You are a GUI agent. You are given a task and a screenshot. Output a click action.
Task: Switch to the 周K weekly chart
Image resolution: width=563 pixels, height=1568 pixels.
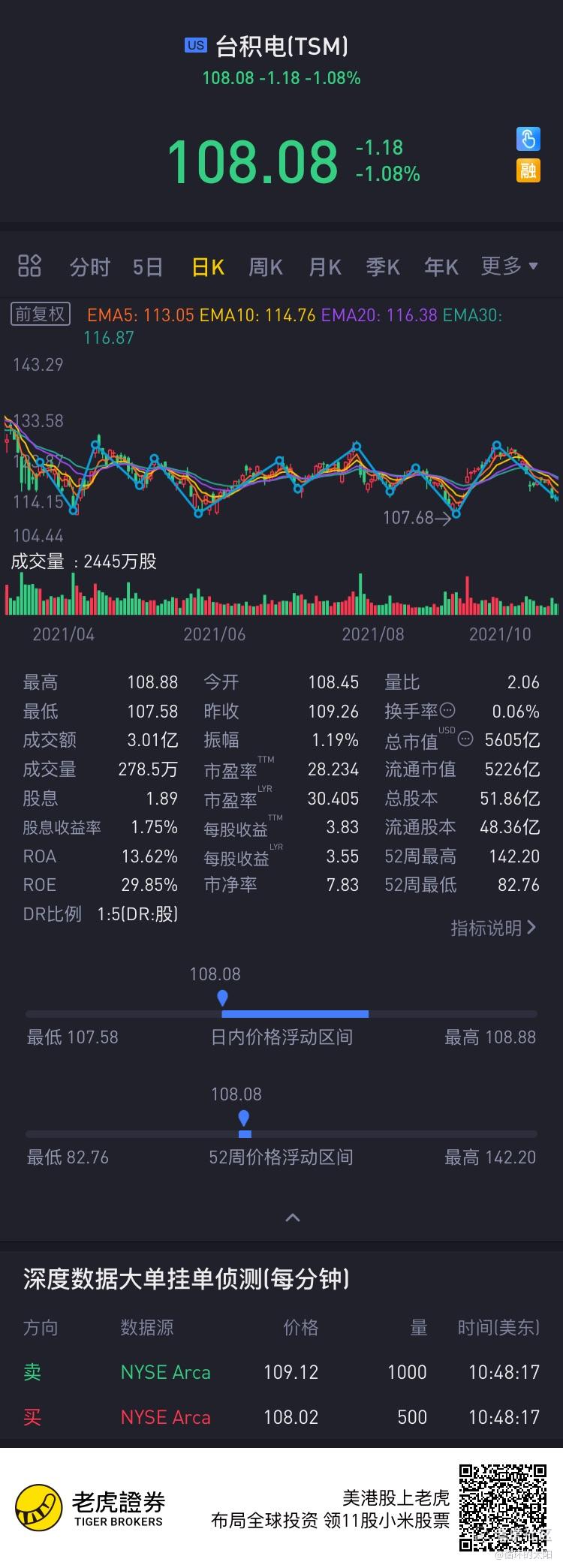266,267
